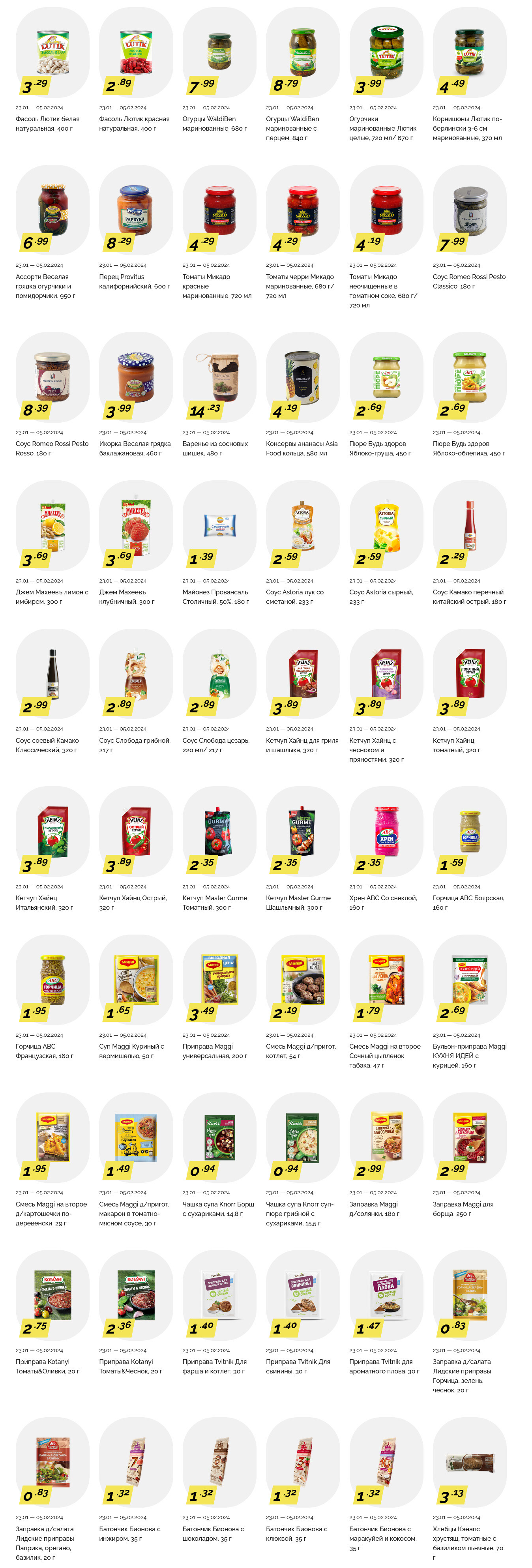View Кетчуп Master Gurme Шашлычный item
The height and width of the screenshot is (1568, 532).
303,832
